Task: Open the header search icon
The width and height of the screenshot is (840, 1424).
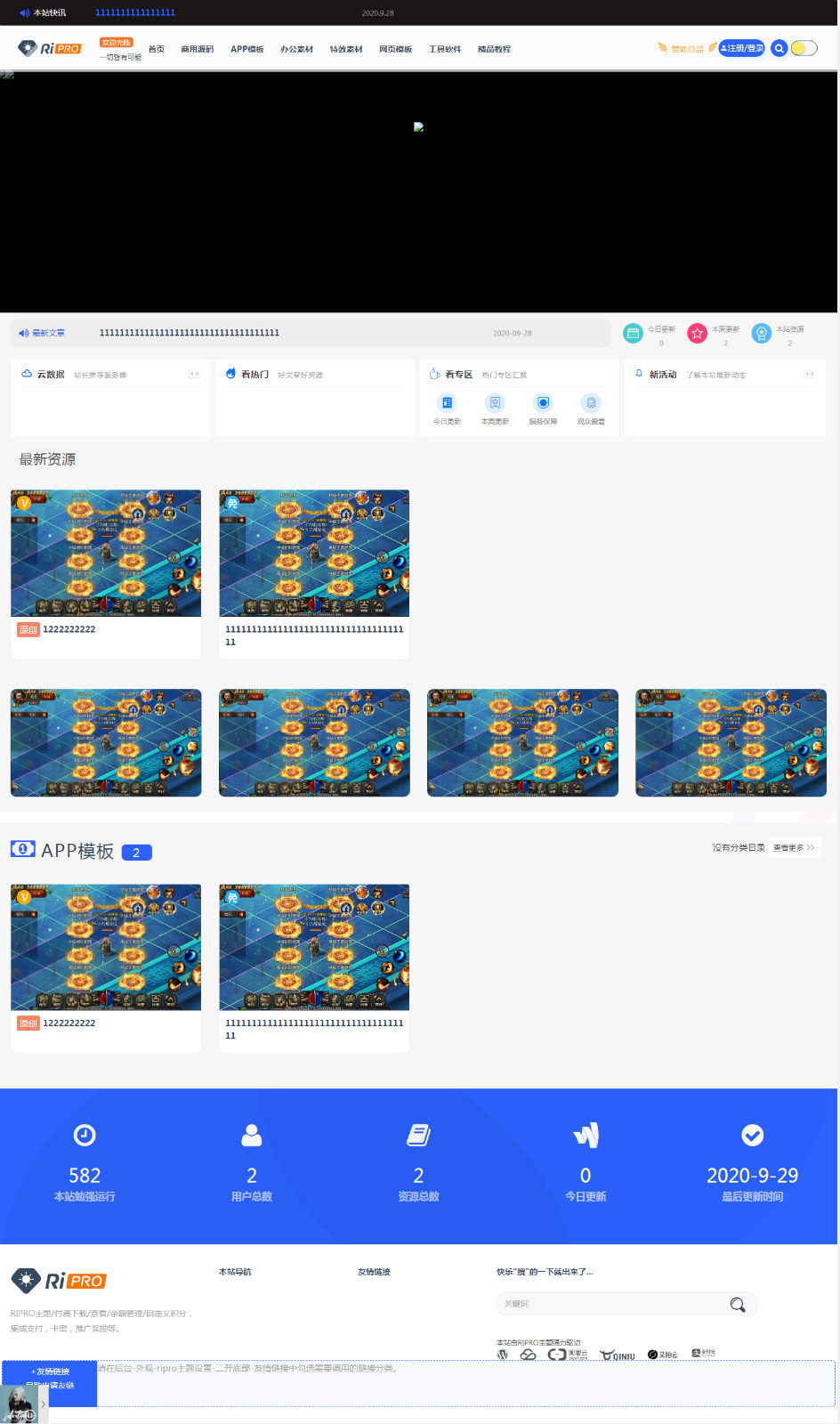Action: (779, 48)
